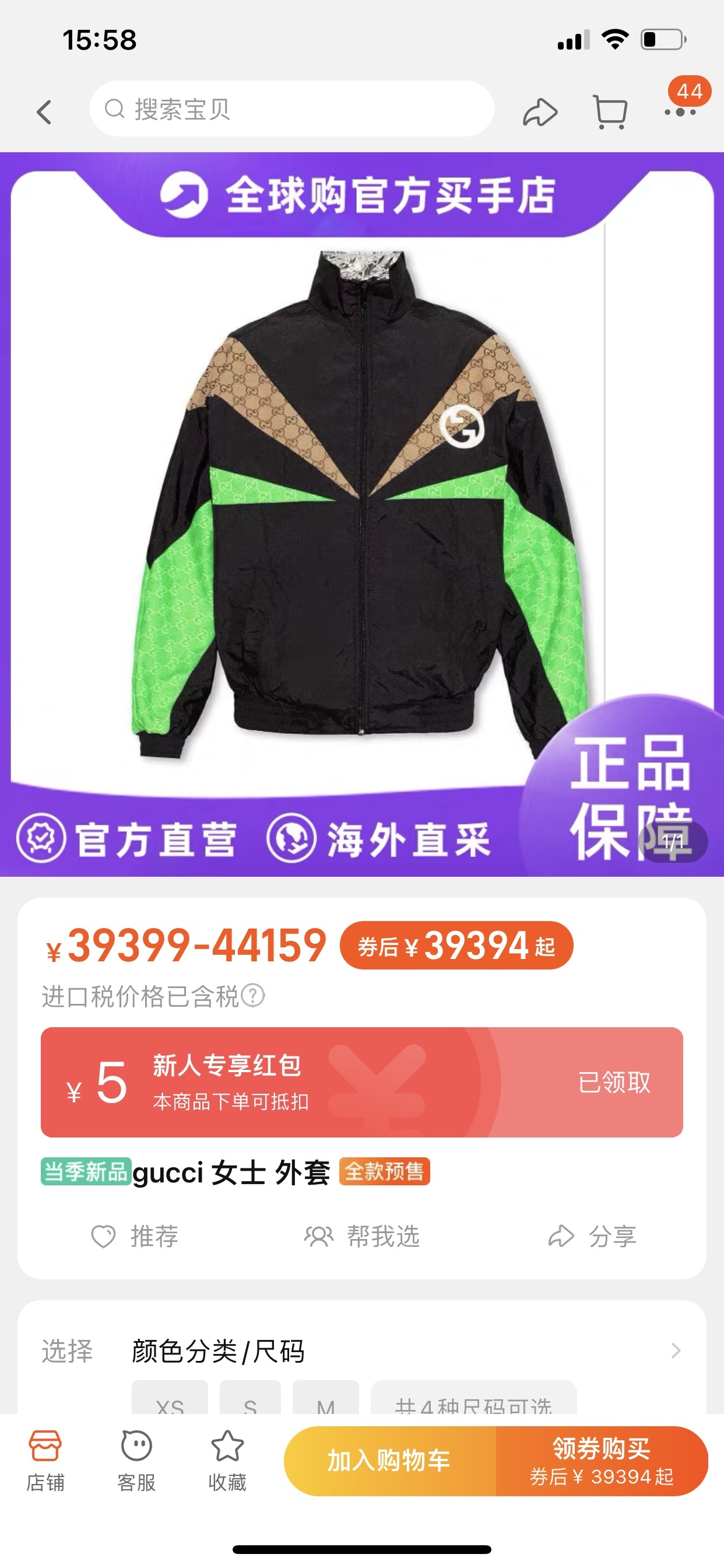Go back using the back arrow
The height and width of the screenshot is (1568, 724).
[44, 112]
